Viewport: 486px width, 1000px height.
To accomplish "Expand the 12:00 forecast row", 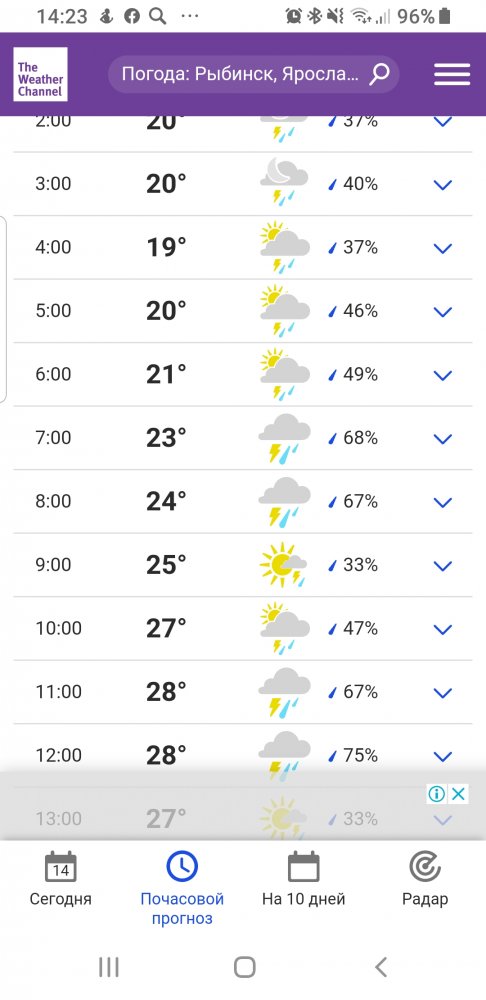I will pyautogui.click(x=442, y=756).
